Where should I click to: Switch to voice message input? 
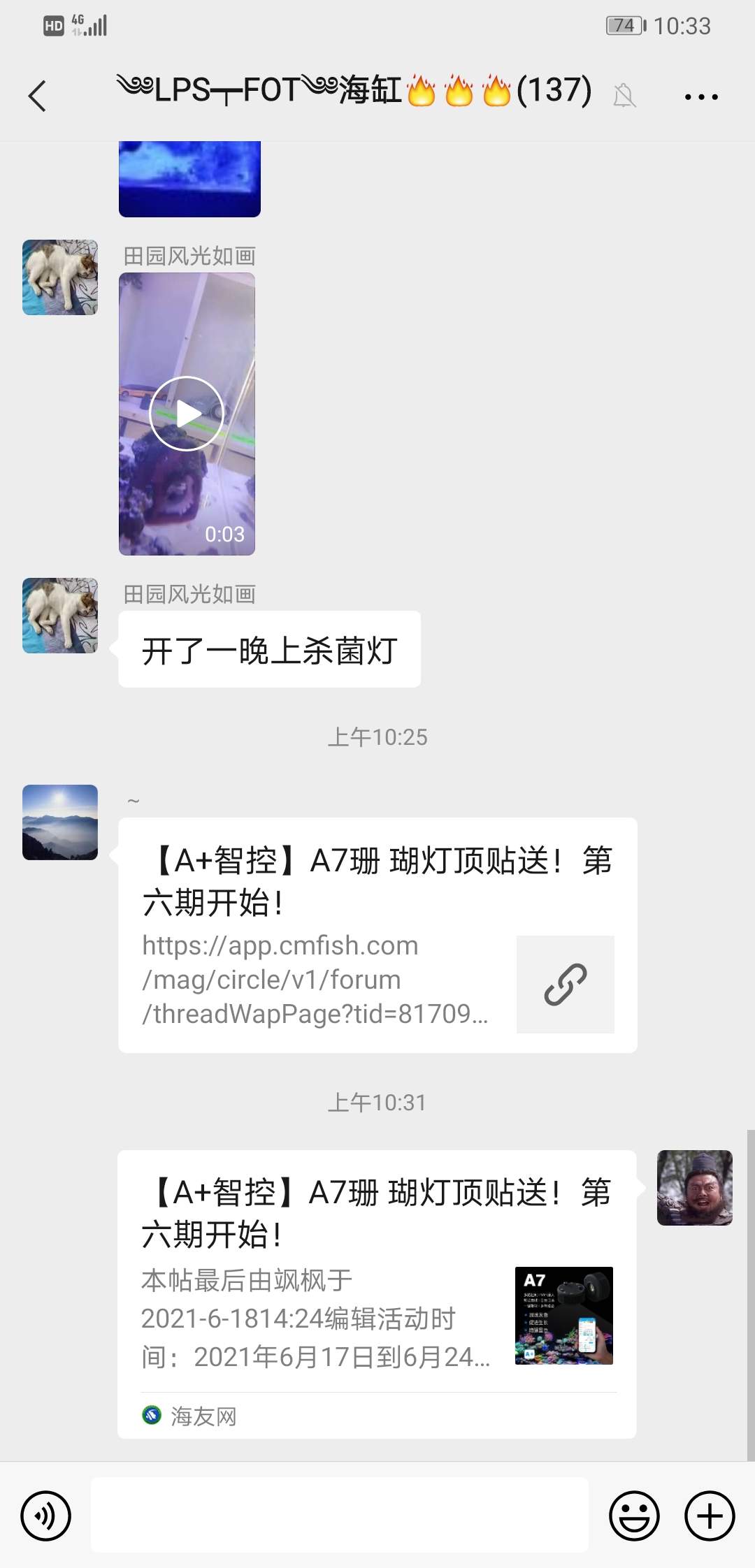point(46,1516)
